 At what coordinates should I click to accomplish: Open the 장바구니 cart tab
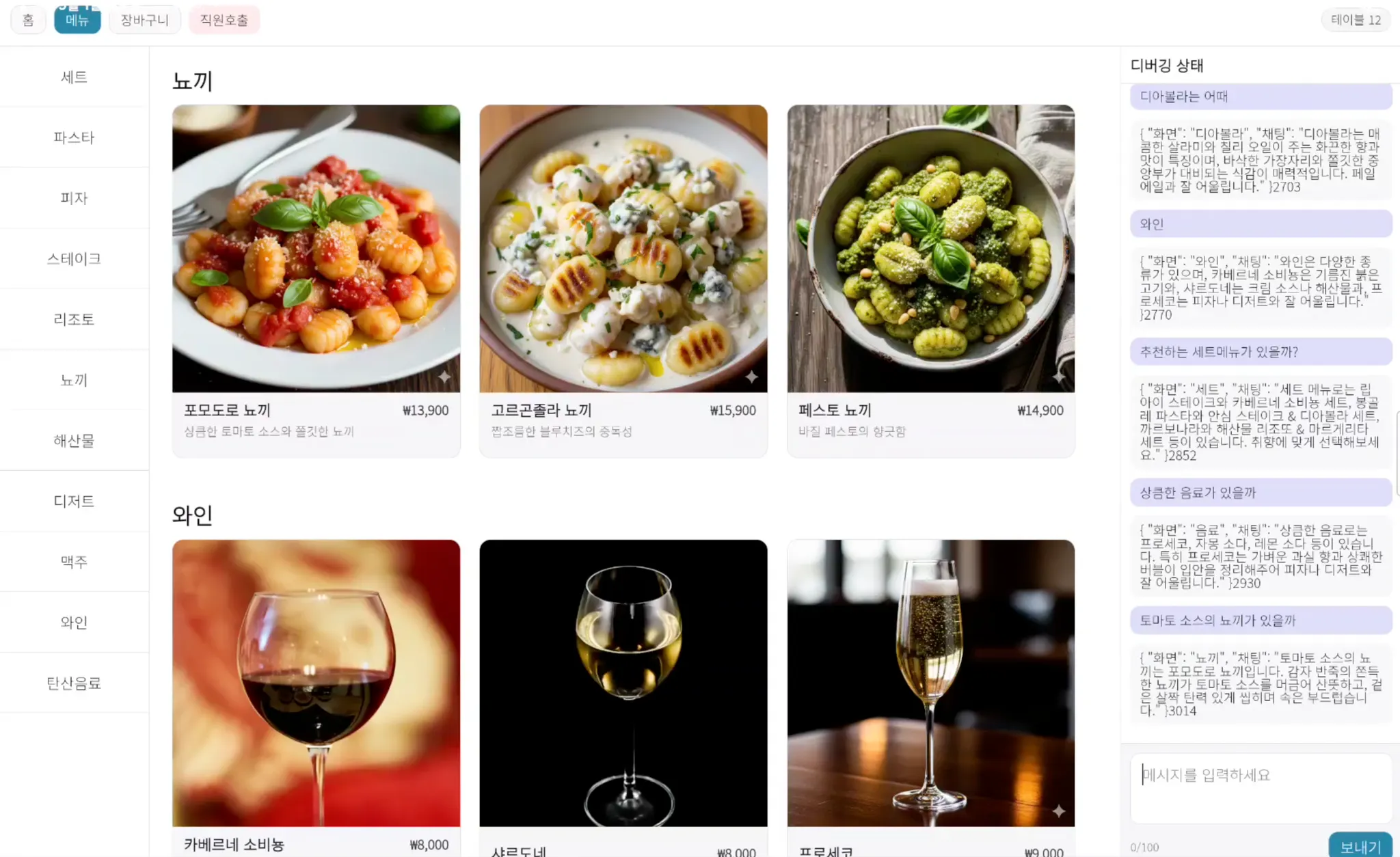point(144,20)
